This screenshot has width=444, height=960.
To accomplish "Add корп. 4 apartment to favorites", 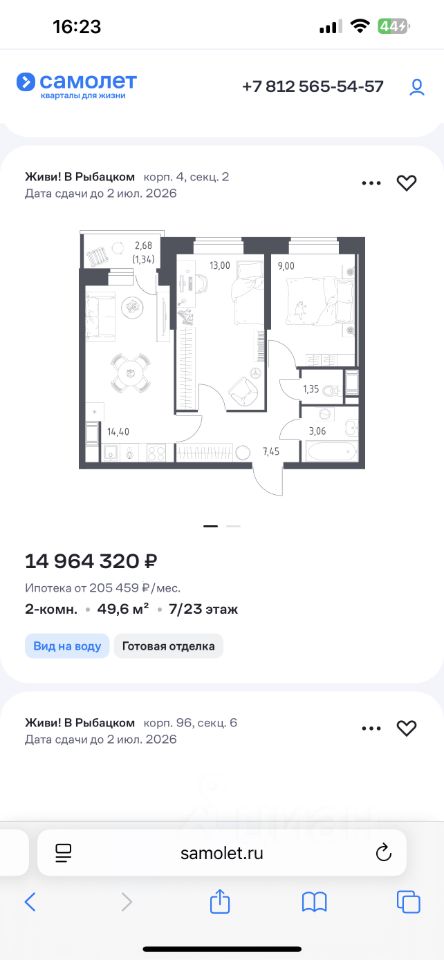I will [x=407, y=182].
